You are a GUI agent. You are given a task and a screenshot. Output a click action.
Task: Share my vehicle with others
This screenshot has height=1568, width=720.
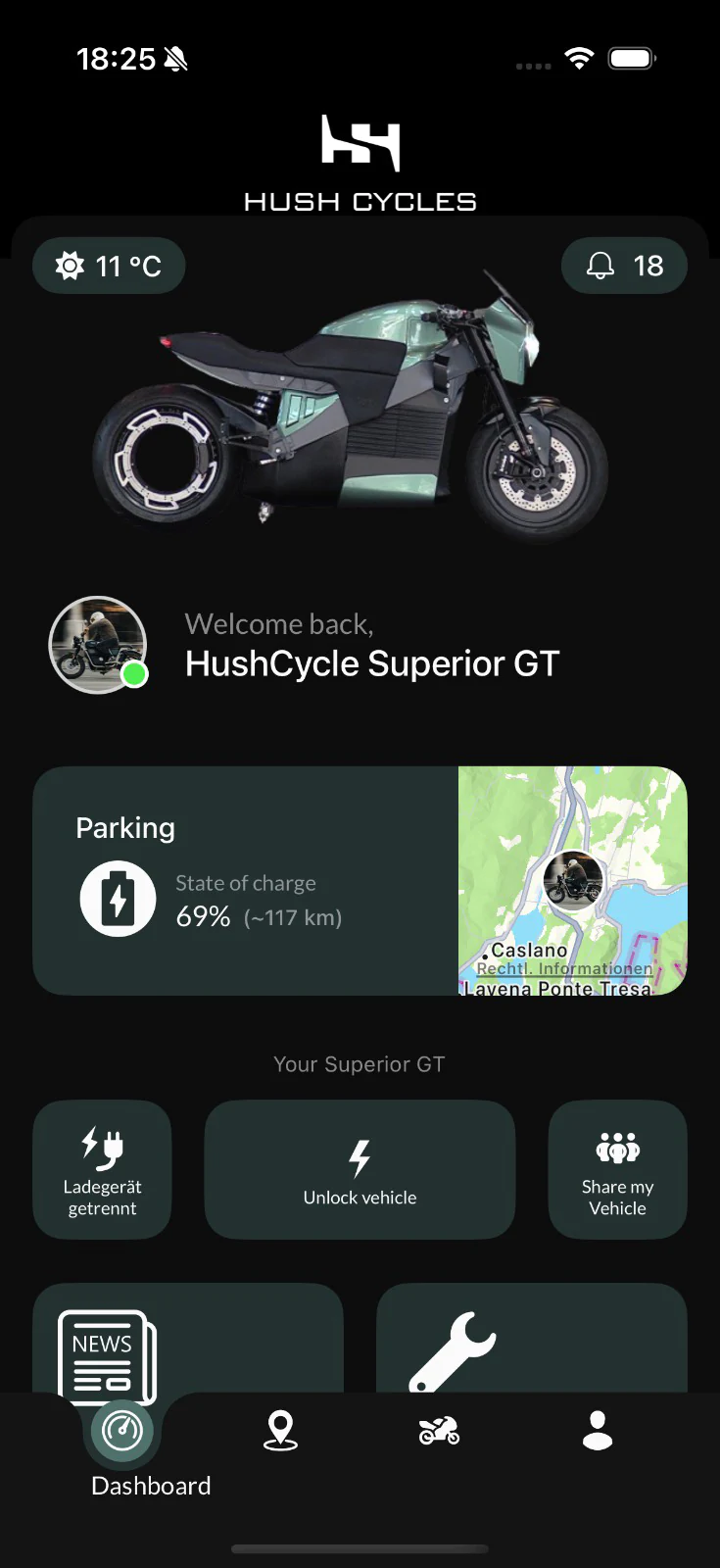617,1169
